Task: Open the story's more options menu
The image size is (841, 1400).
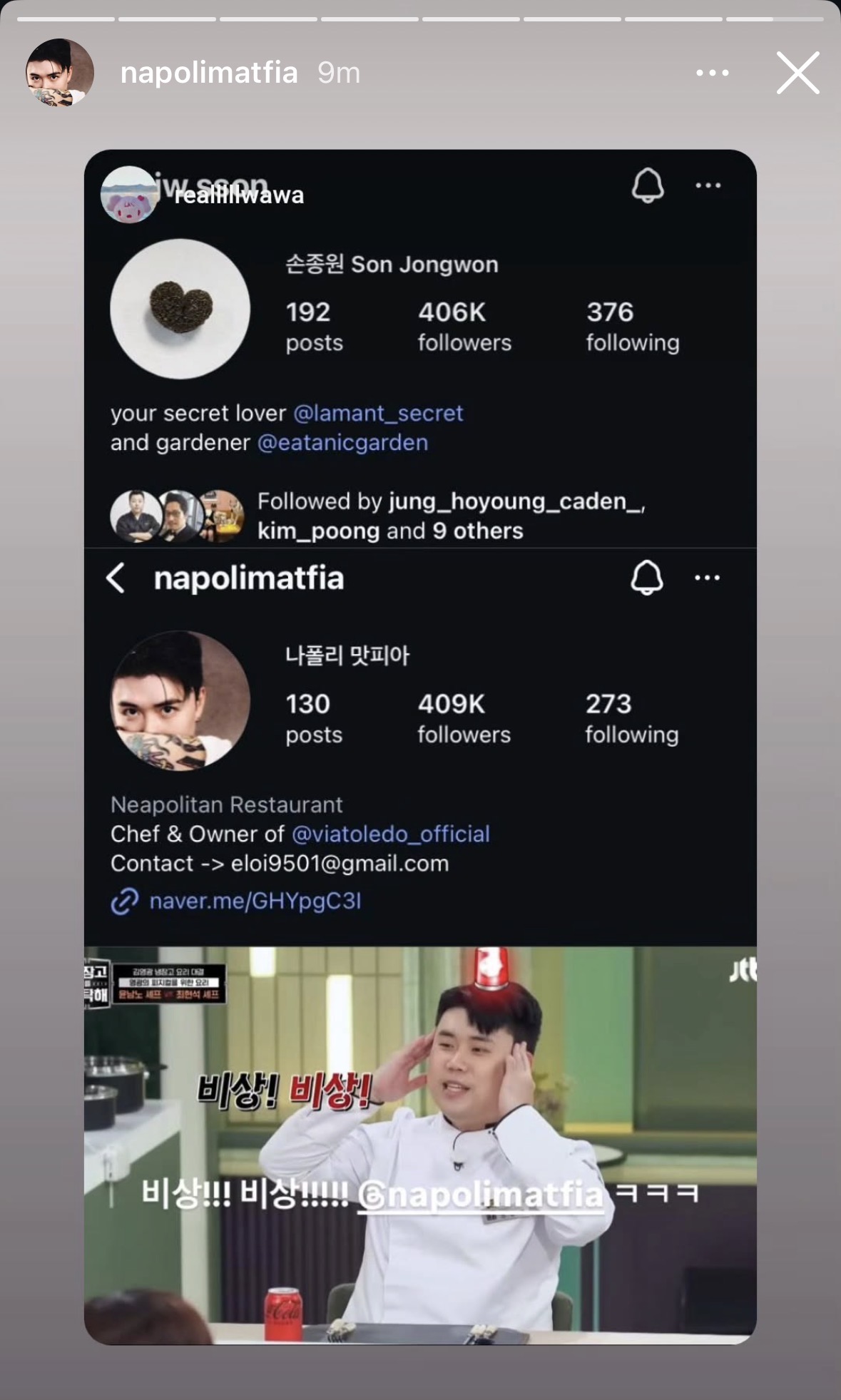Action: 712,73
